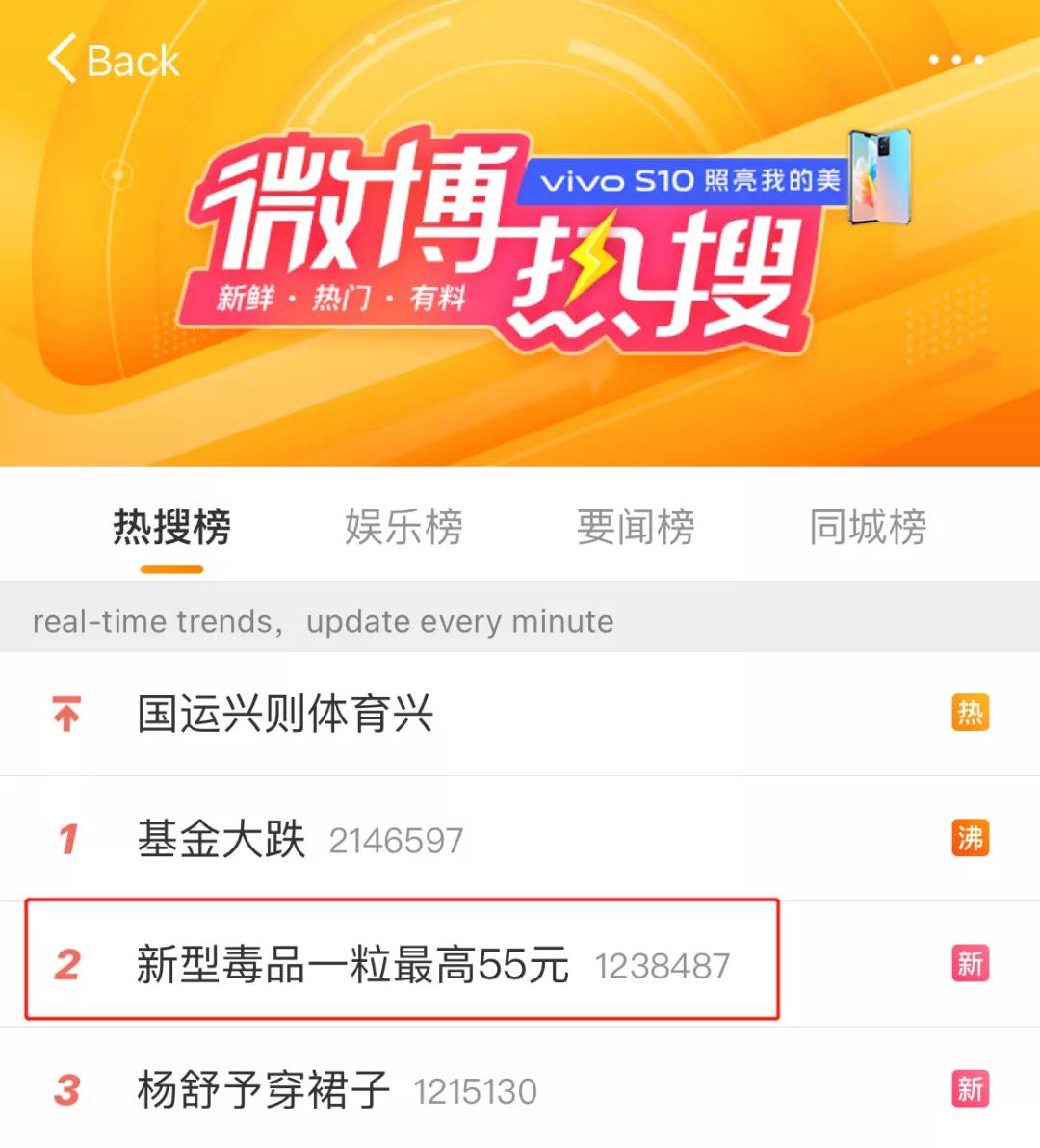The width and height of the screenshot is (1040, 1148).
Task: Open the trending topic 基金大跌
Action: [220, 839]
